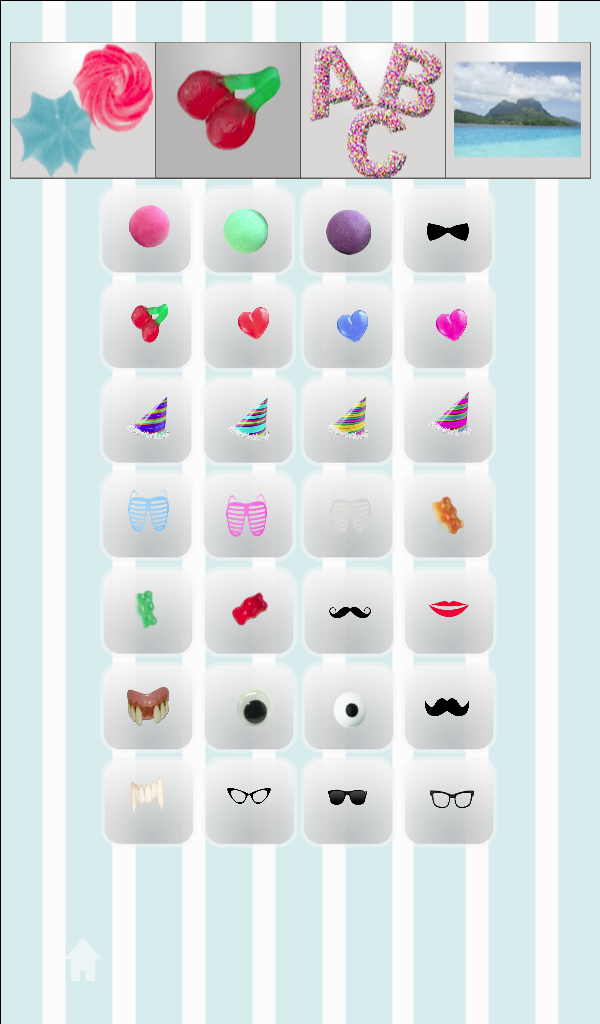Pick the cat-eye glasses sticker
Screen dimensions: 600x1024
pyautogui.click(x=248, y=798)
